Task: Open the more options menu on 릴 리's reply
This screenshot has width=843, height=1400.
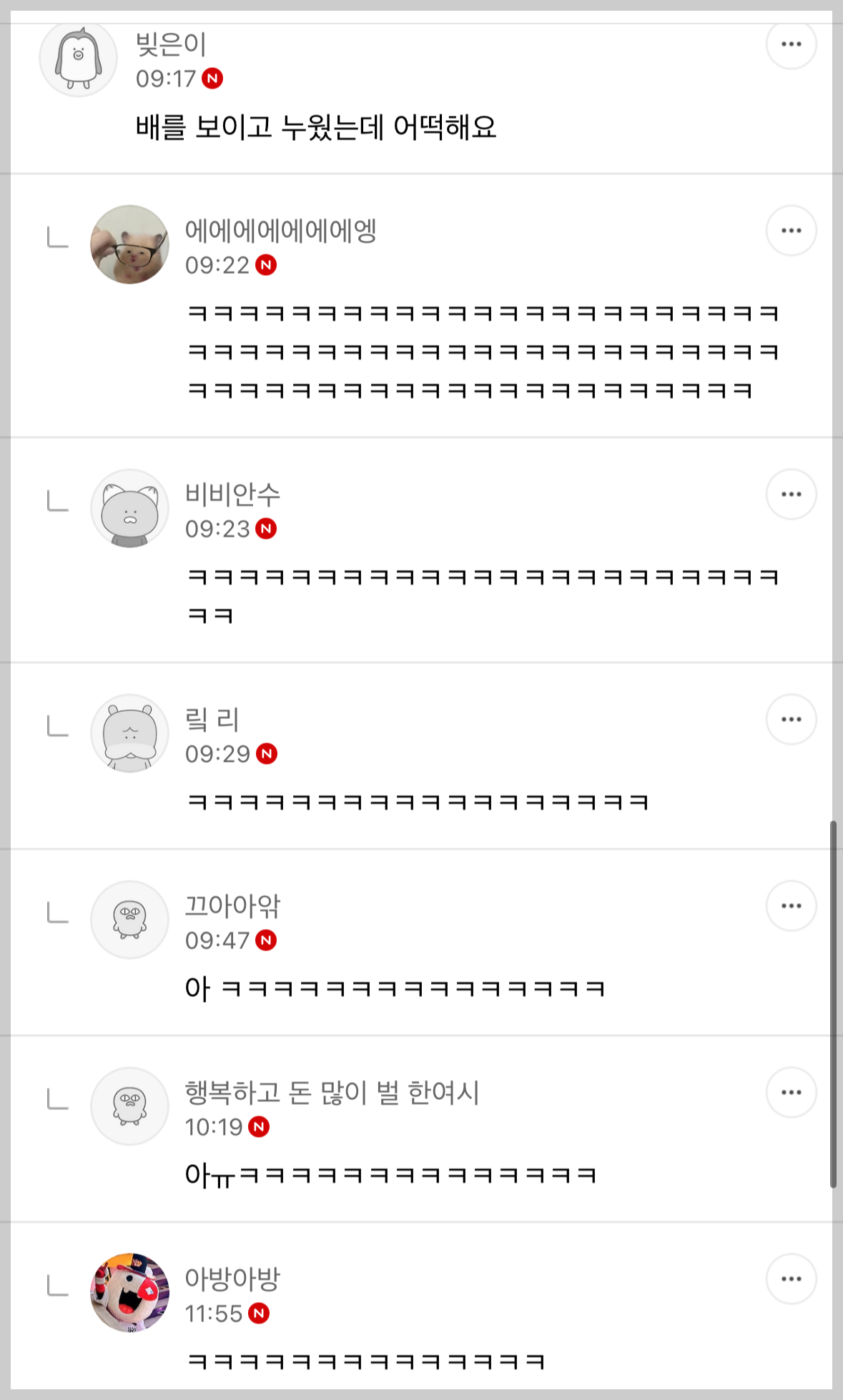Action: pos(791,720)
